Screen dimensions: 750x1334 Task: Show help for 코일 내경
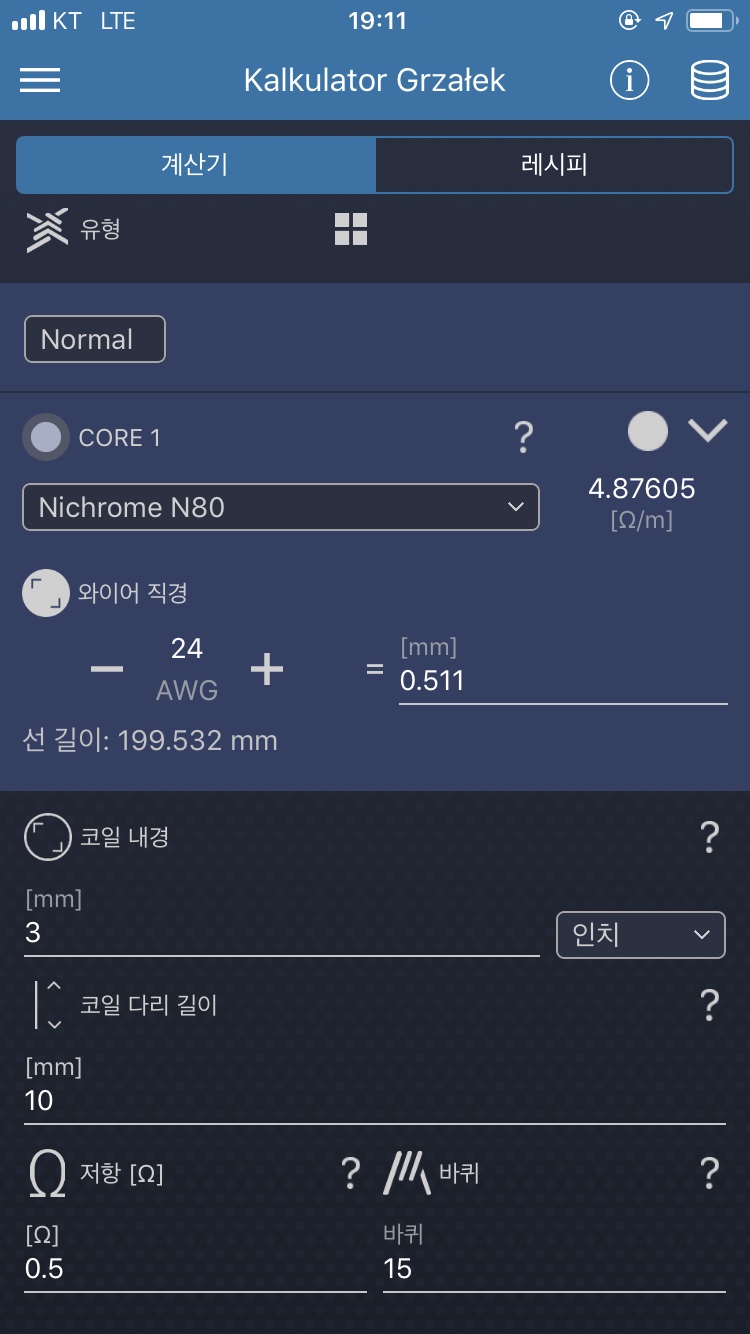[709, 836]
